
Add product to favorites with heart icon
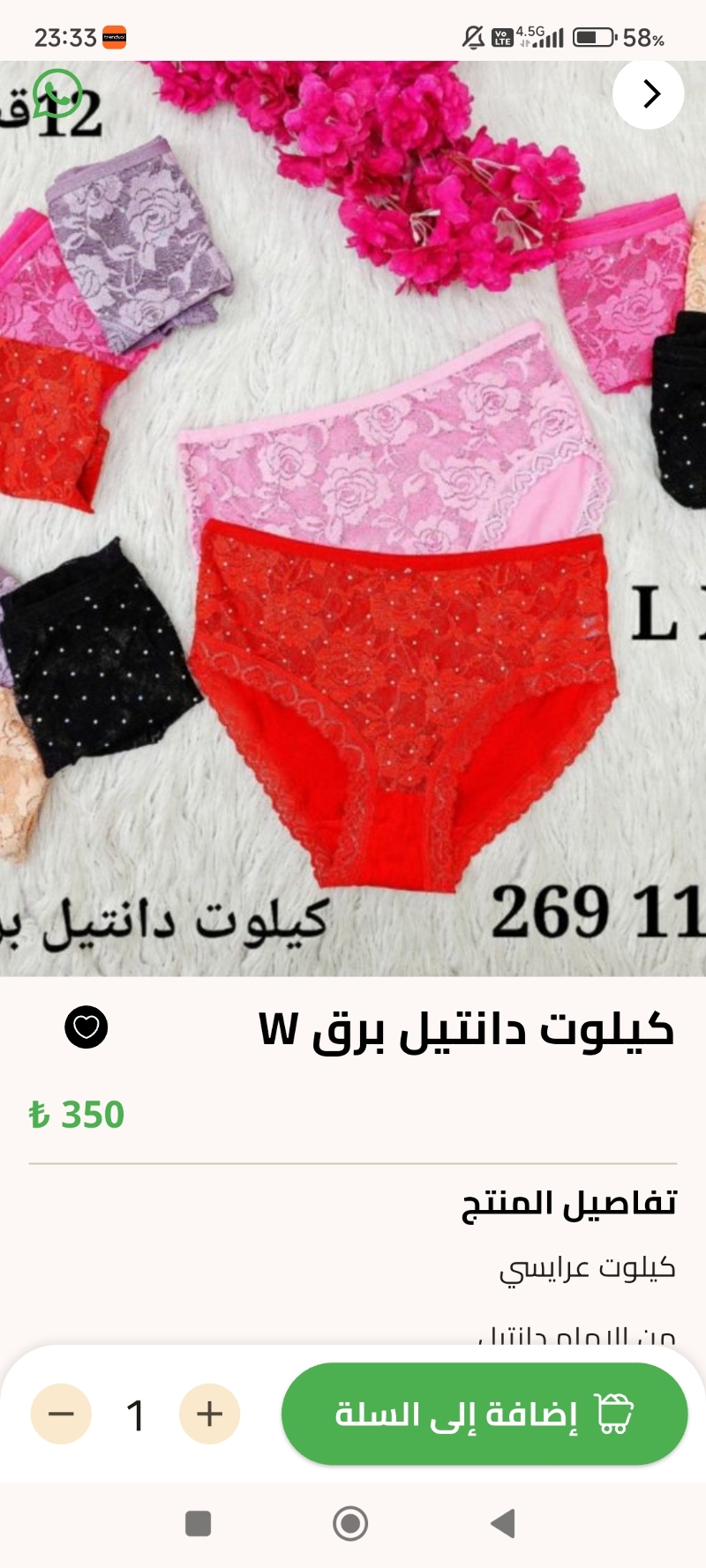point(86,1027)
